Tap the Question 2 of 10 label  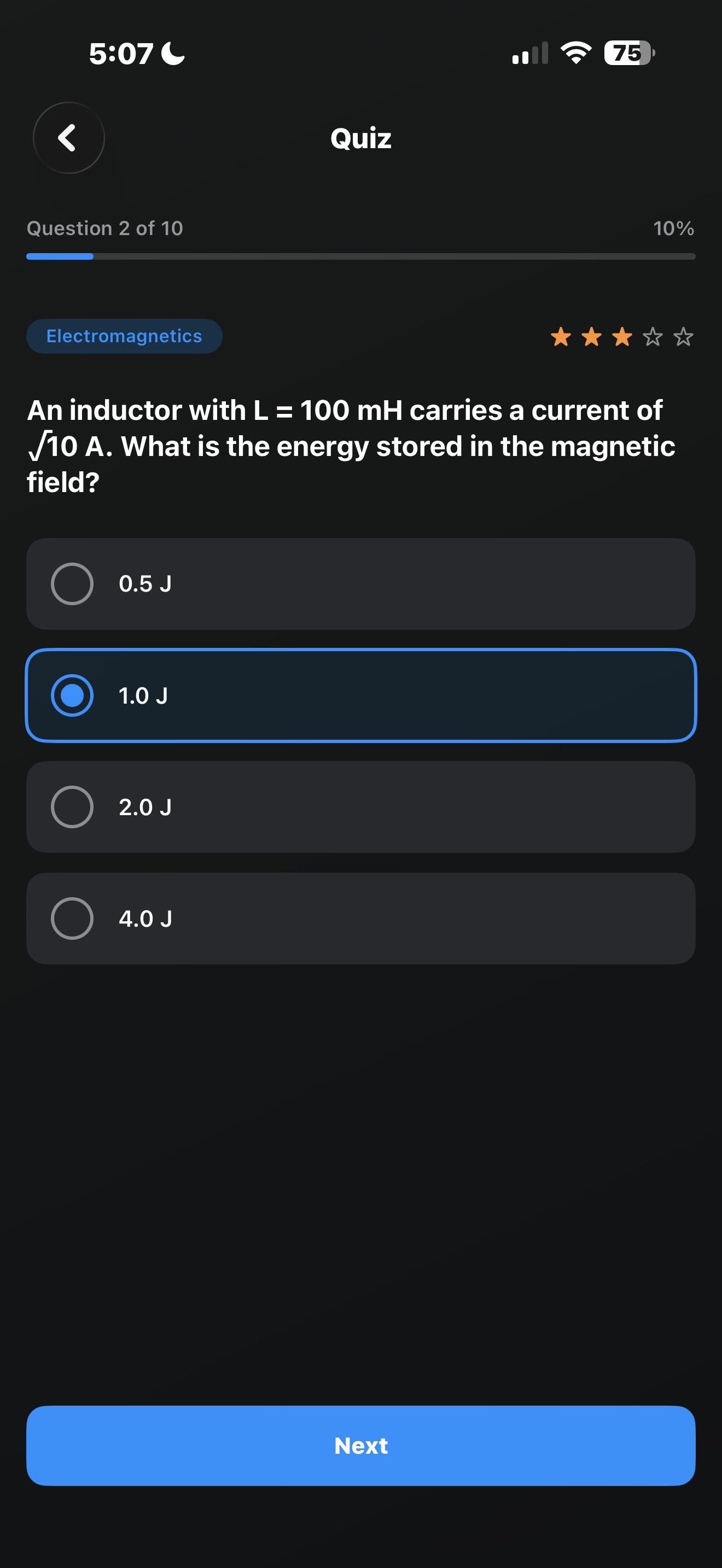coord(104,229)
